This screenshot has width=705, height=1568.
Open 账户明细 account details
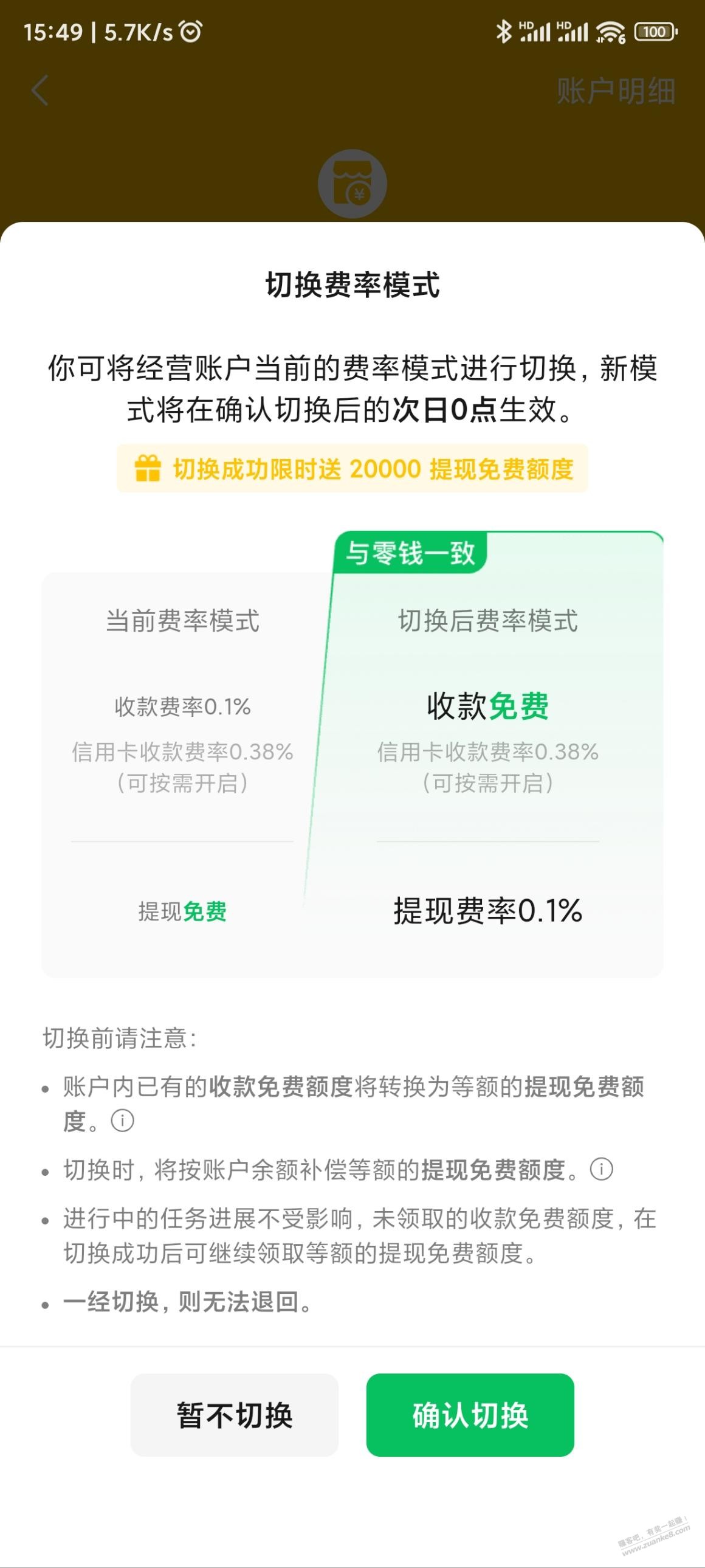pos(615,92)
